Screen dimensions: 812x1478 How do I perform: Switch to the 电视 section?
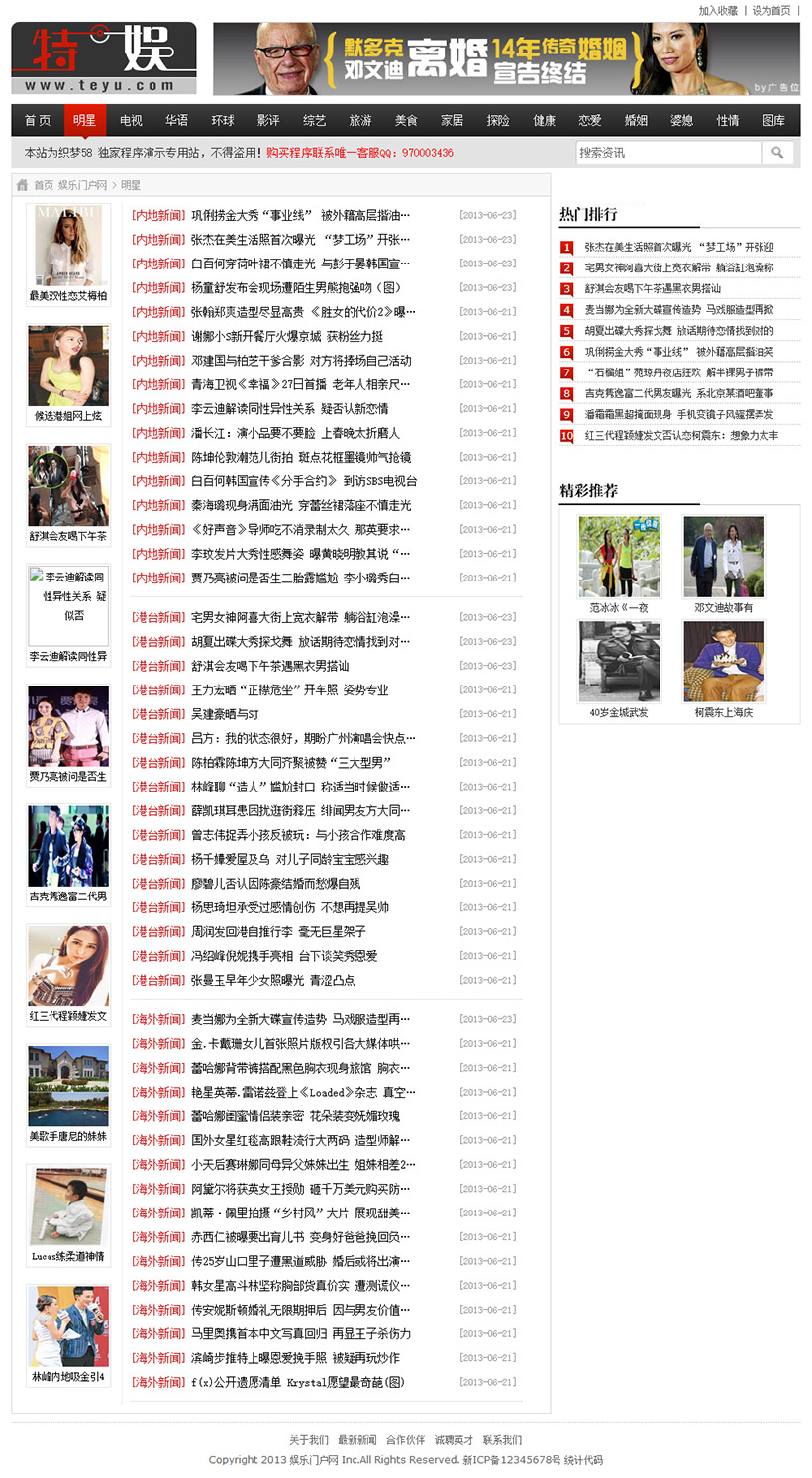[131, 120]
